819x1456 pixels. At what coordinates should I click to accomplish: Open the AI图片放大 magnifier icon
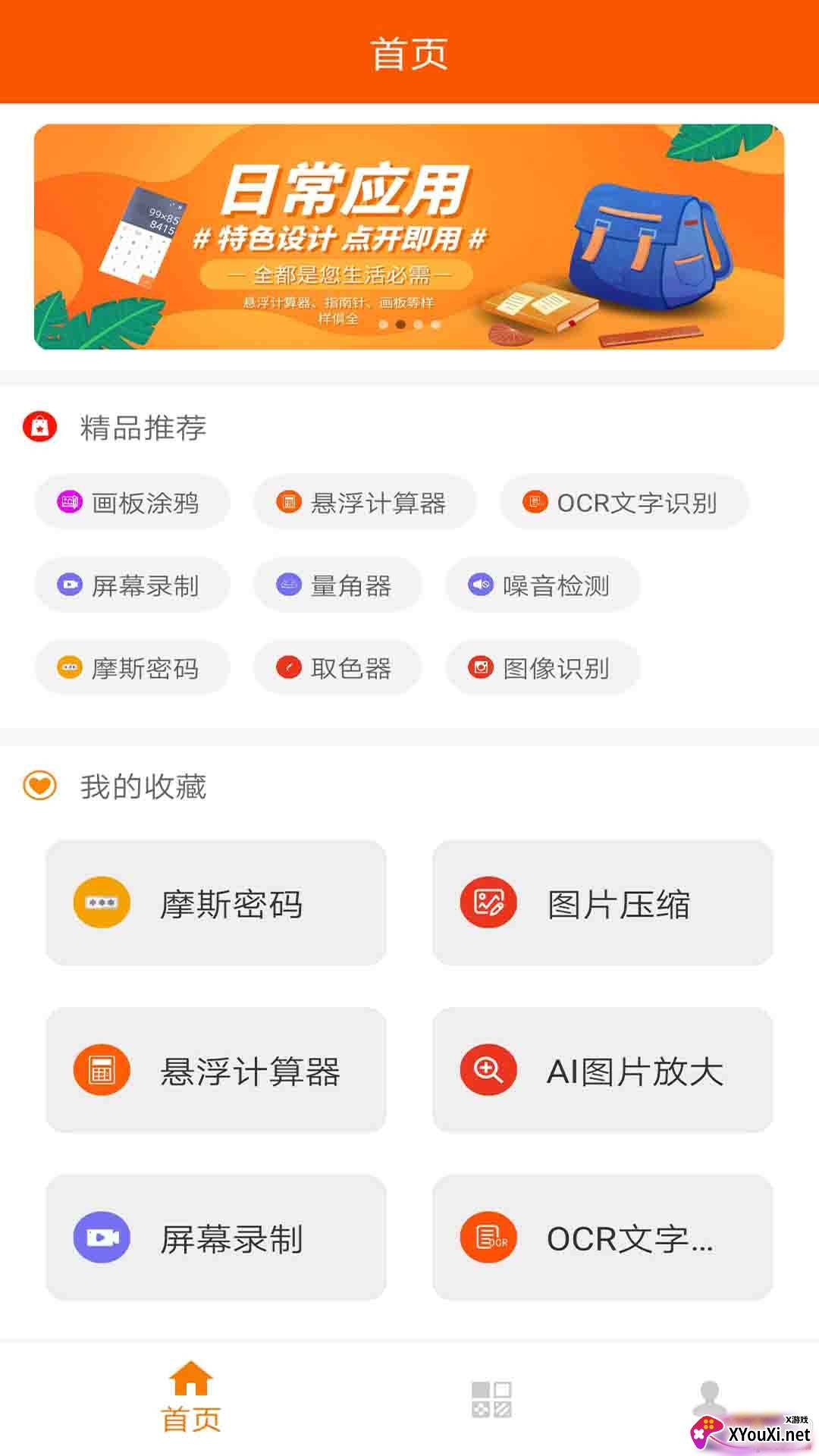click(x=488, y=1069)
